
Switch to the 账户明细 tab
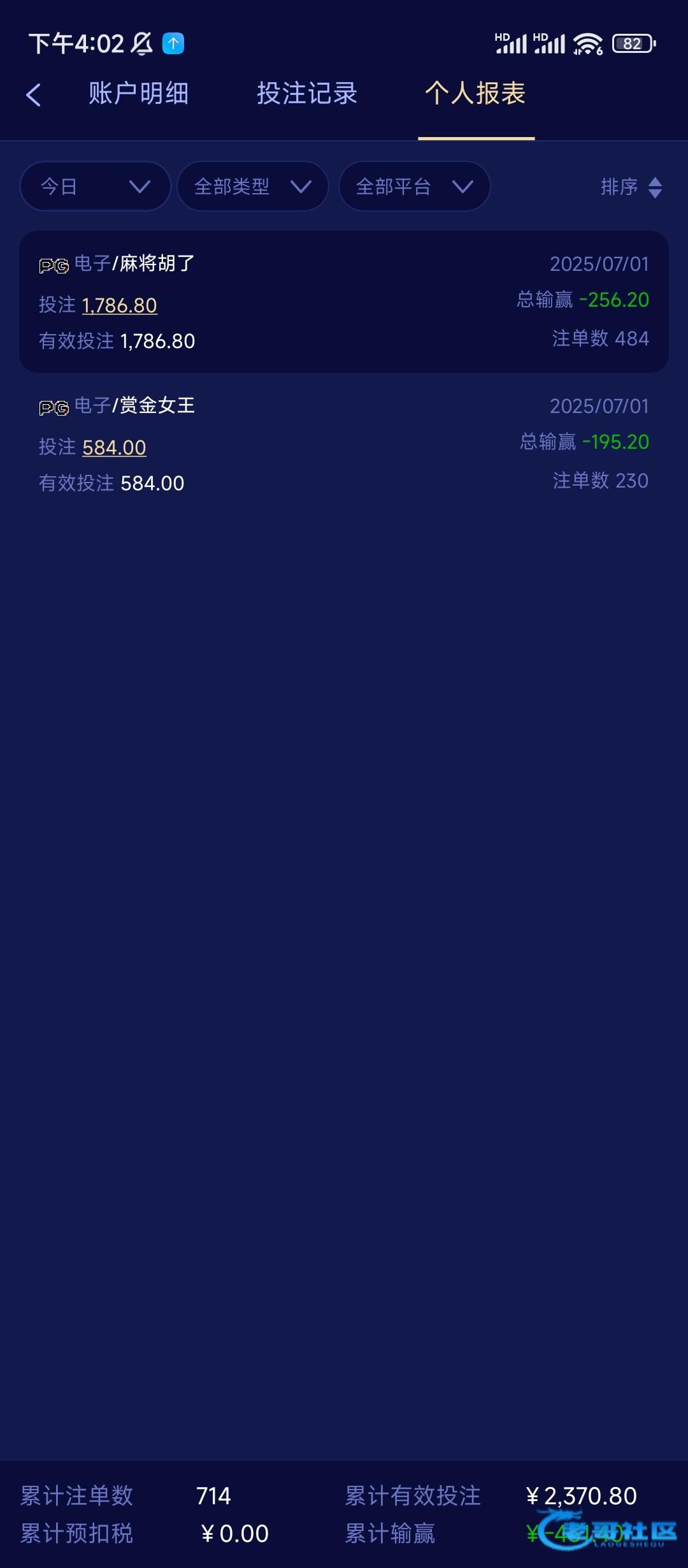pyautogui.click(x=138, y=94)
